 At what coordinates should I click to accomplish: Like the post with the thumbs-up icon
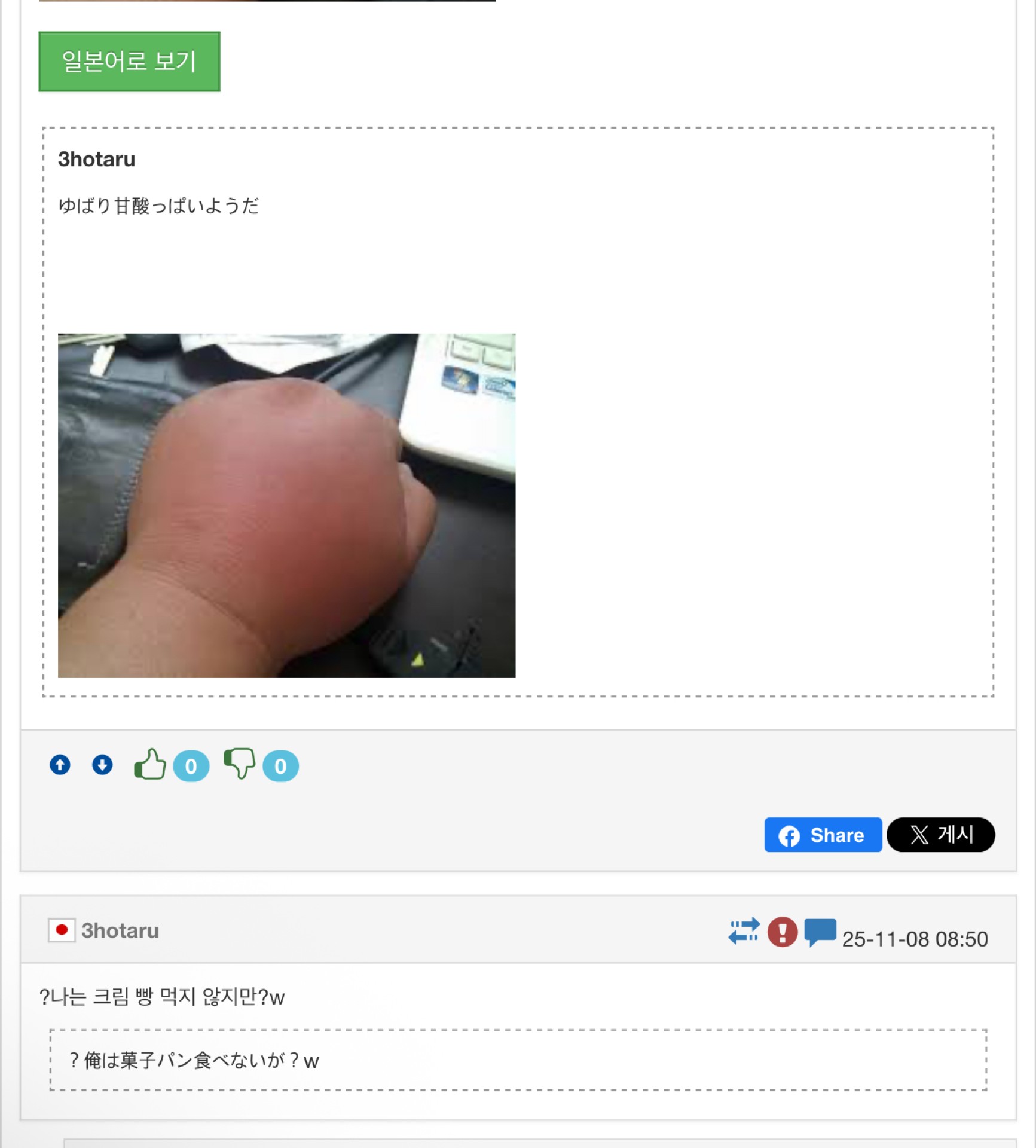click(150, 765)
